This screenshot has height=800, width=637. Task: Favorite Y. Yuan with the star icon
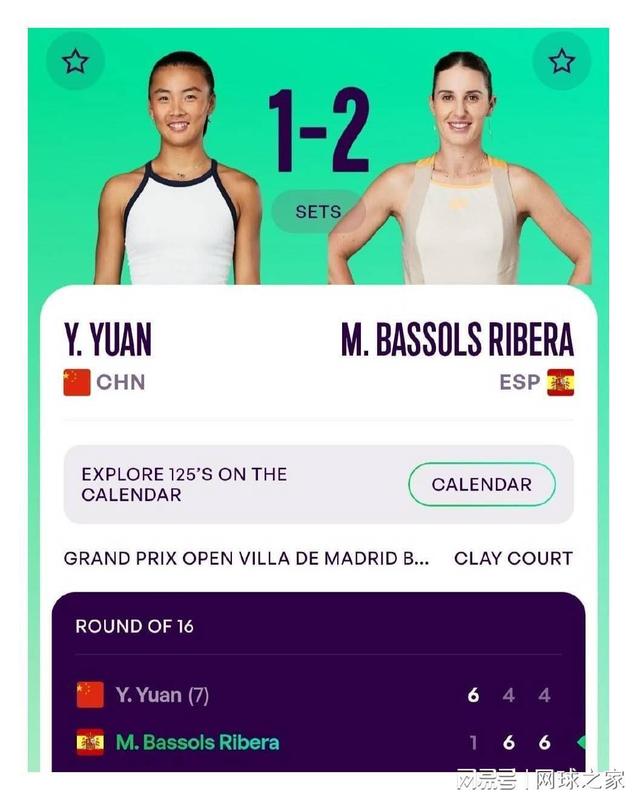[75, 62]
